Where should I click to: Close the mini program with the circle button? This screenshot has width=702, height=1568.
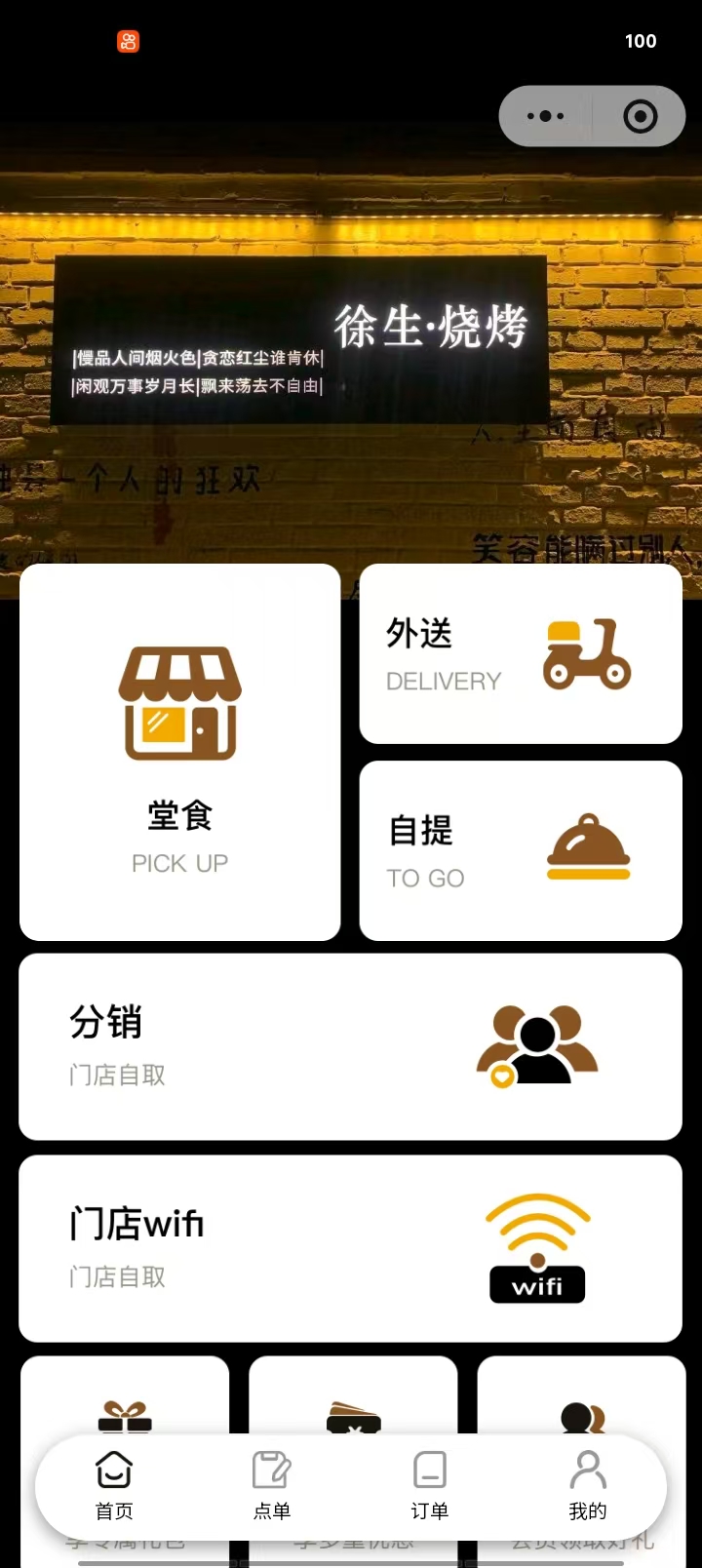point(640,116)
